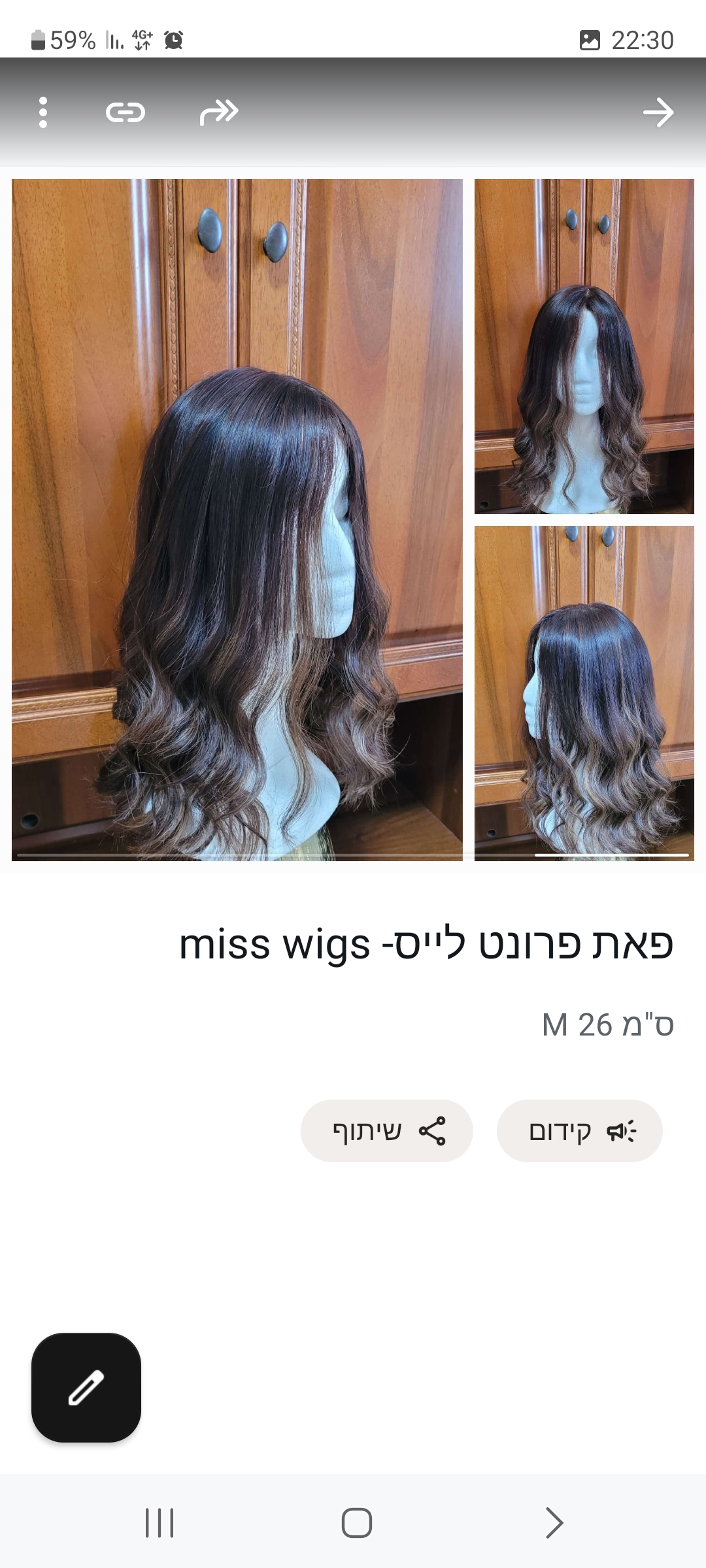Open the left-profile wig photo
Image resolution: width=706 pixels, height=1568 pixels.
point(584,693)
